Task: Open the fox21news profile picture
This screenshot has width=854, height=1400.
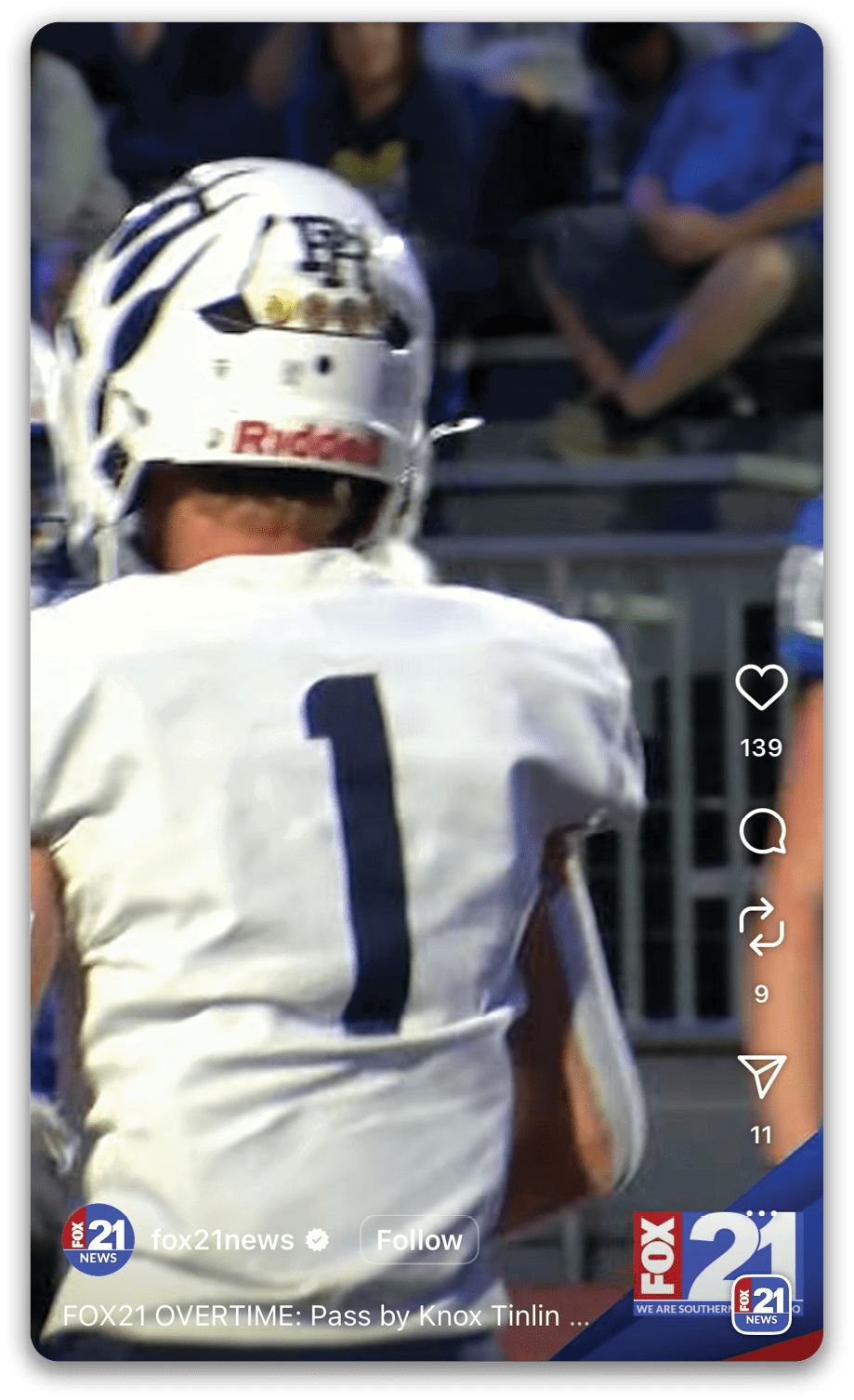Action: tap(99, 1240)
